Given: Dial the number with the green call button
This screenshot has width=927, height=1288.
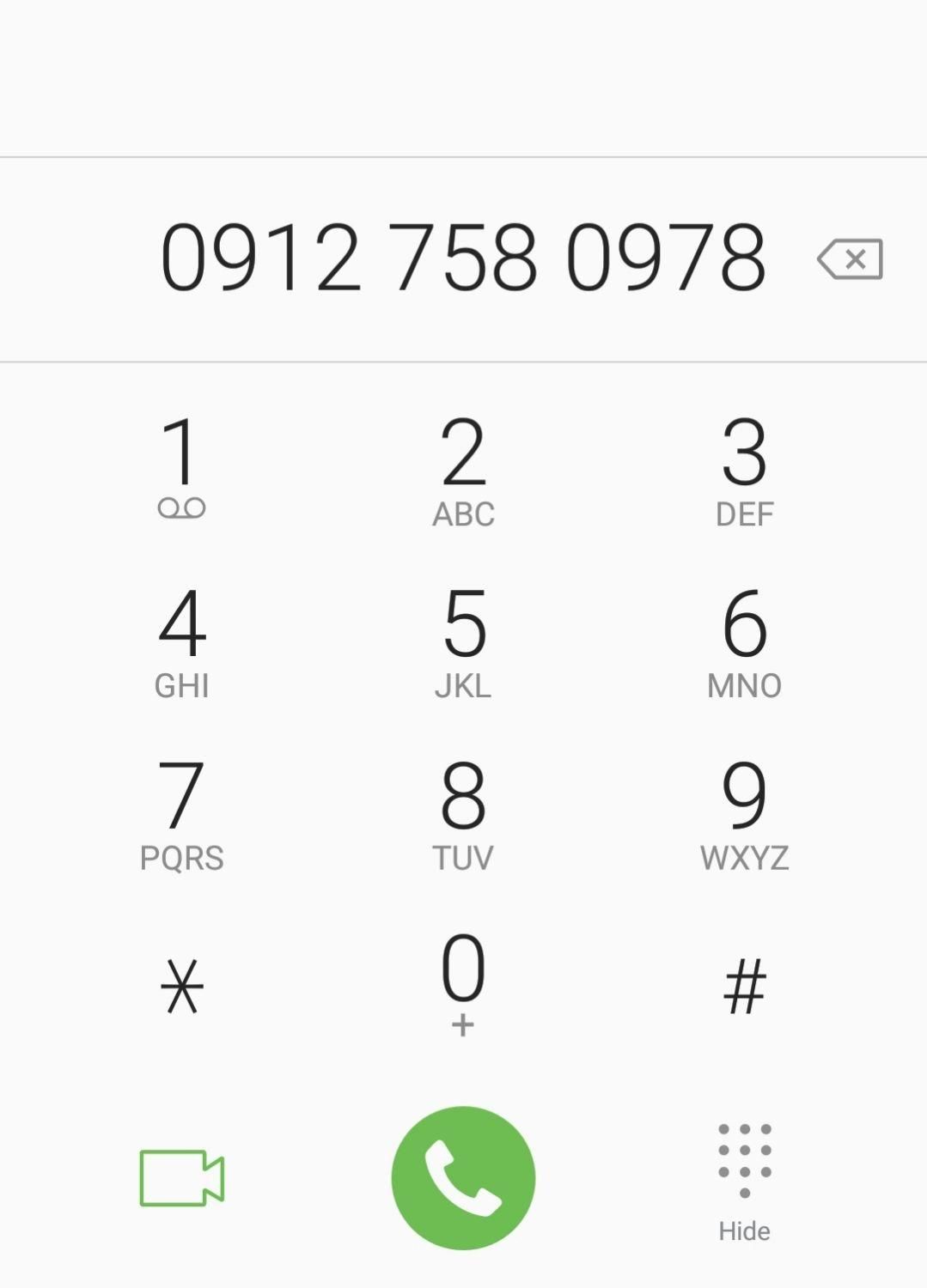Looking at the screenshot, I should pos(463,1178).
